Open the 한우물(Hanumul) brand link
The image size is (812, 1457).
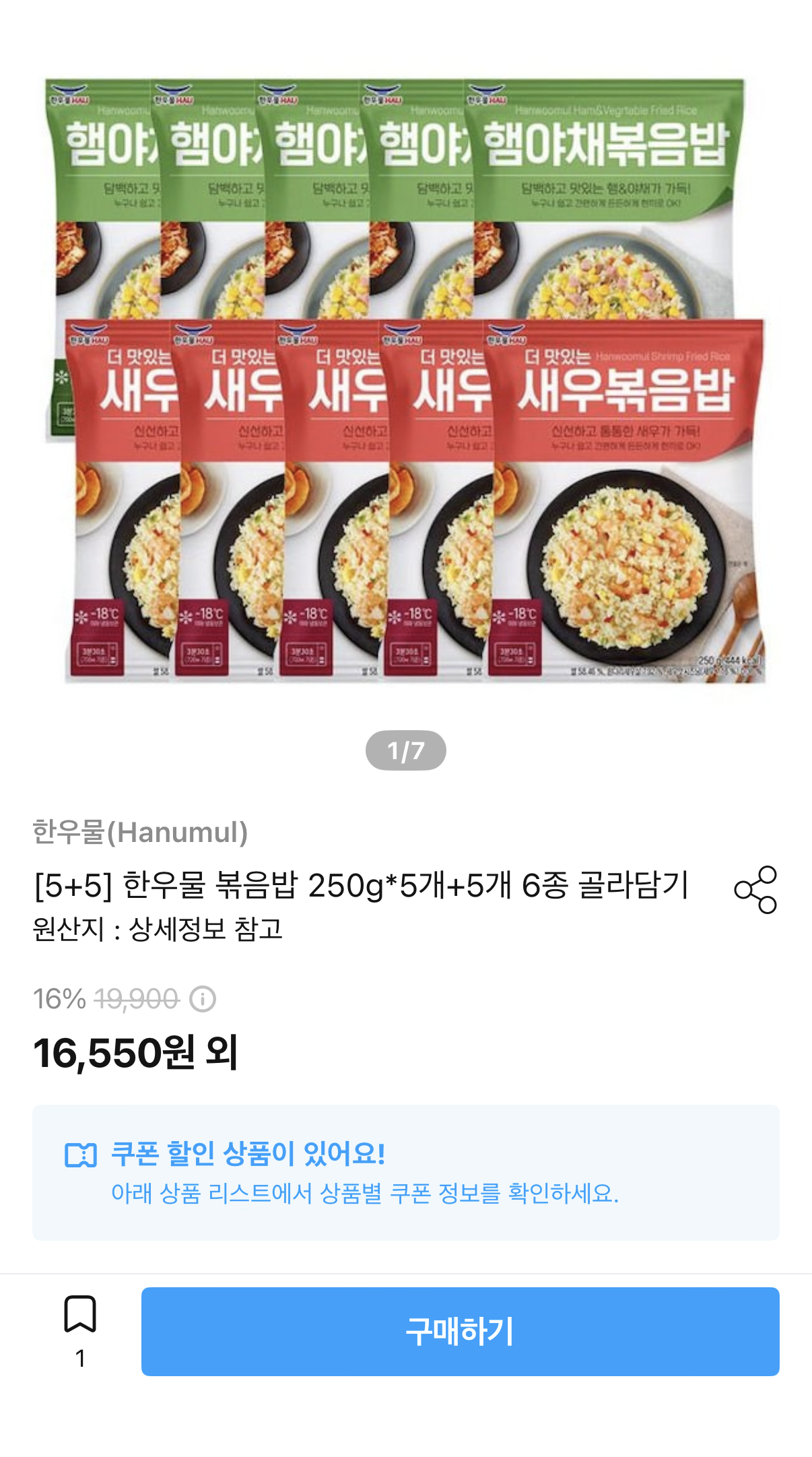[x=140, y=832]
